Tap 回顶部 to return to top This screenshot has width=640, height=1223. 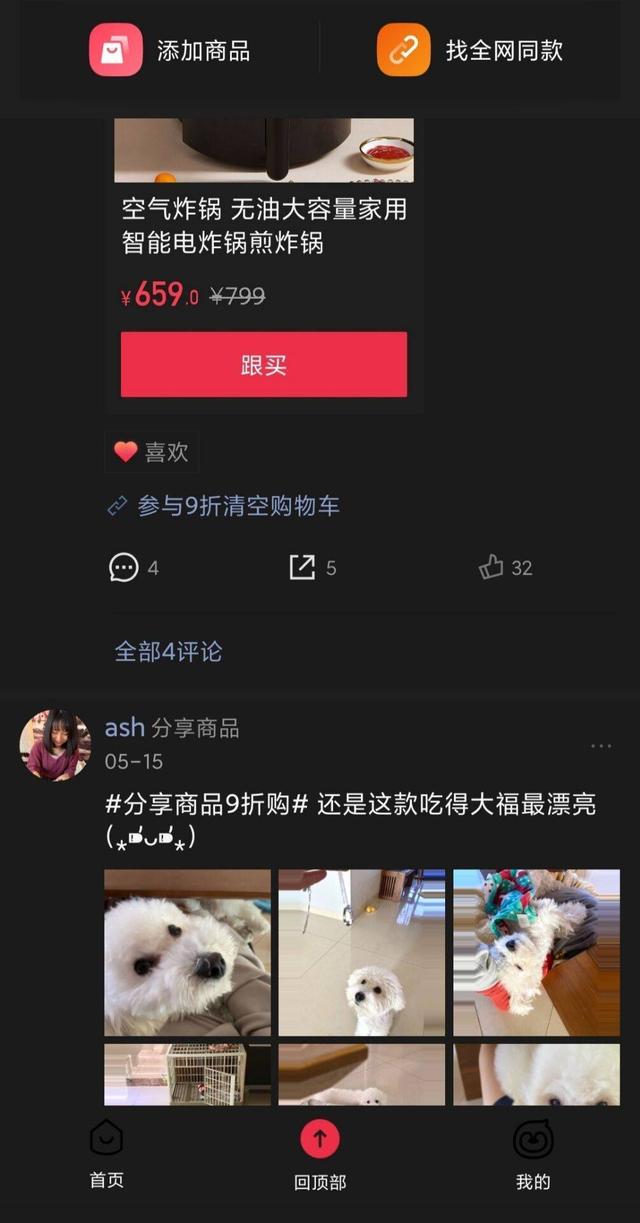click(x=320, y=1155)
